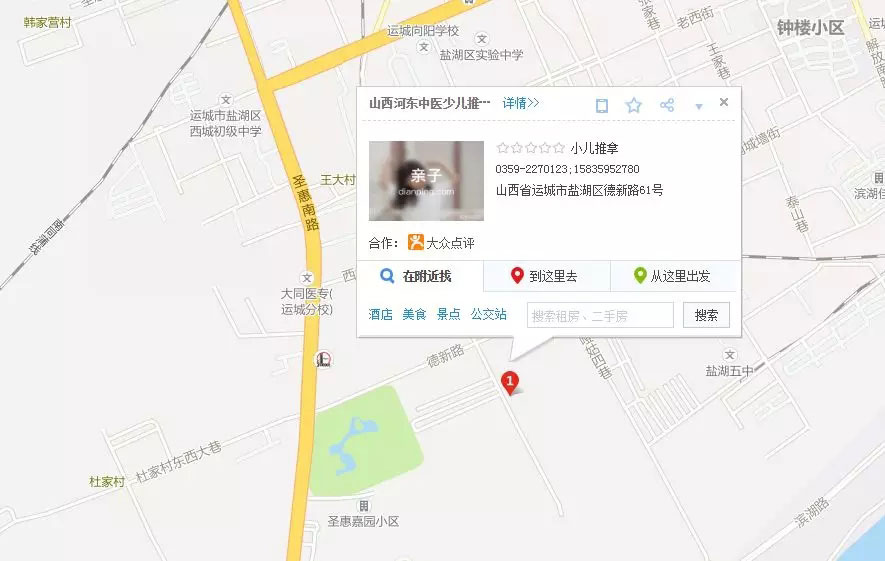Screen dimensions: 885x561
Task: Open the 大众点评 partner link
Action: (x=441, y=243)
